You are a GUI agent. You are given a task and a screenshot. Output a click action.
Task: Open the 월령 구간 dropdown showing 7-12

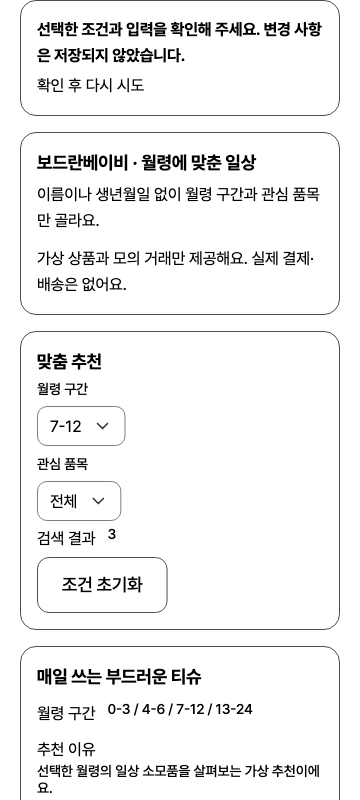click(x=81, y=426)
